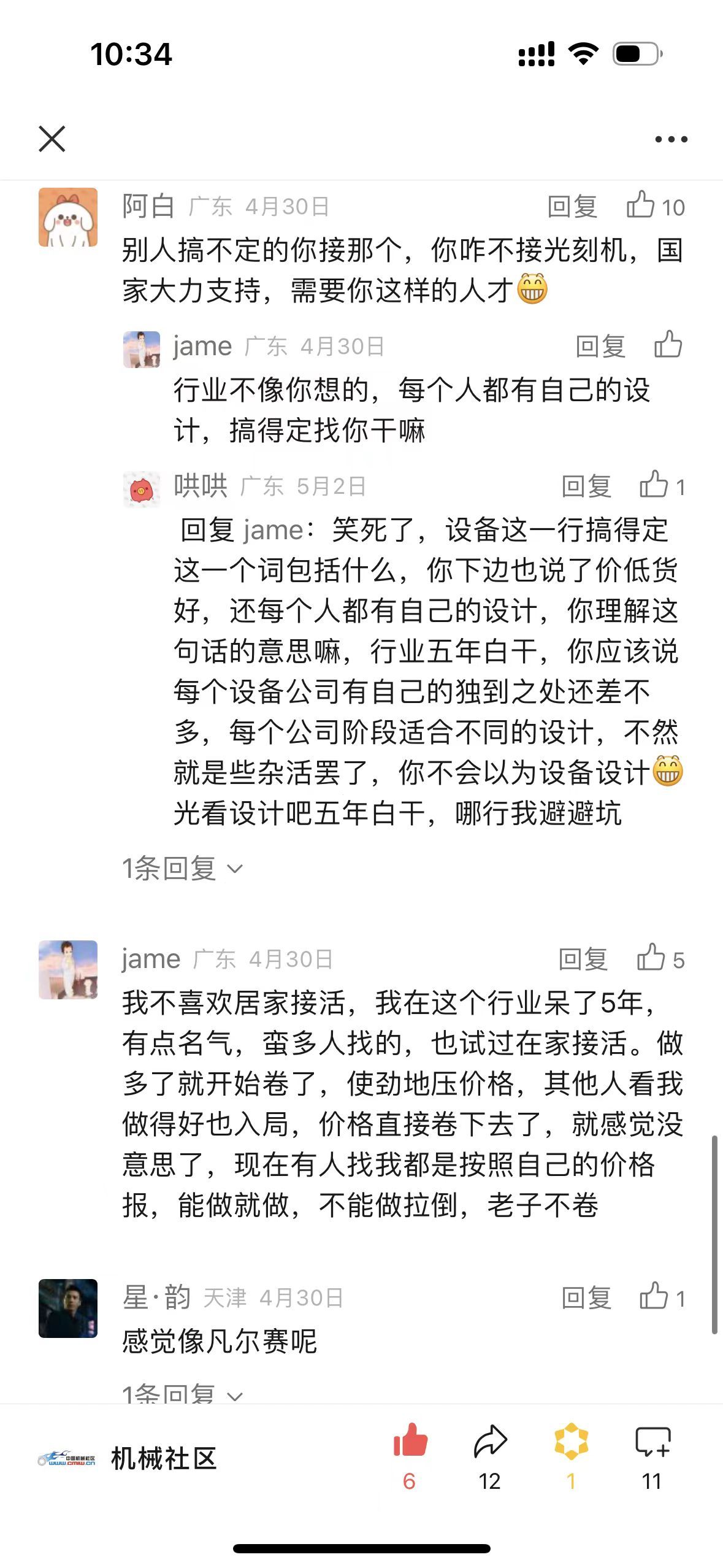Open 星·韵's profile avatar
Screen dimensions: 723x1568
[68, 1308]
